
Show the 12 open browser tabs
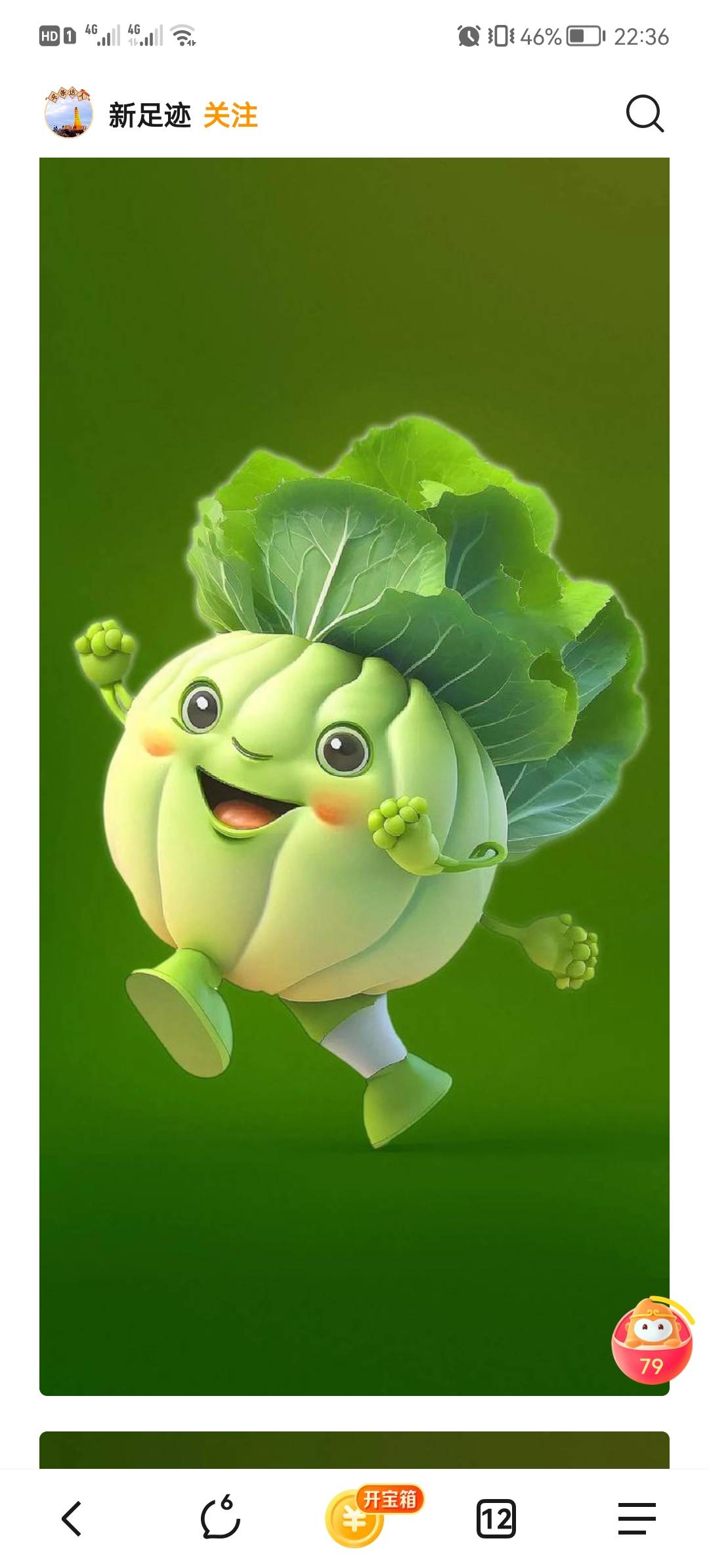coord(496,1518)
